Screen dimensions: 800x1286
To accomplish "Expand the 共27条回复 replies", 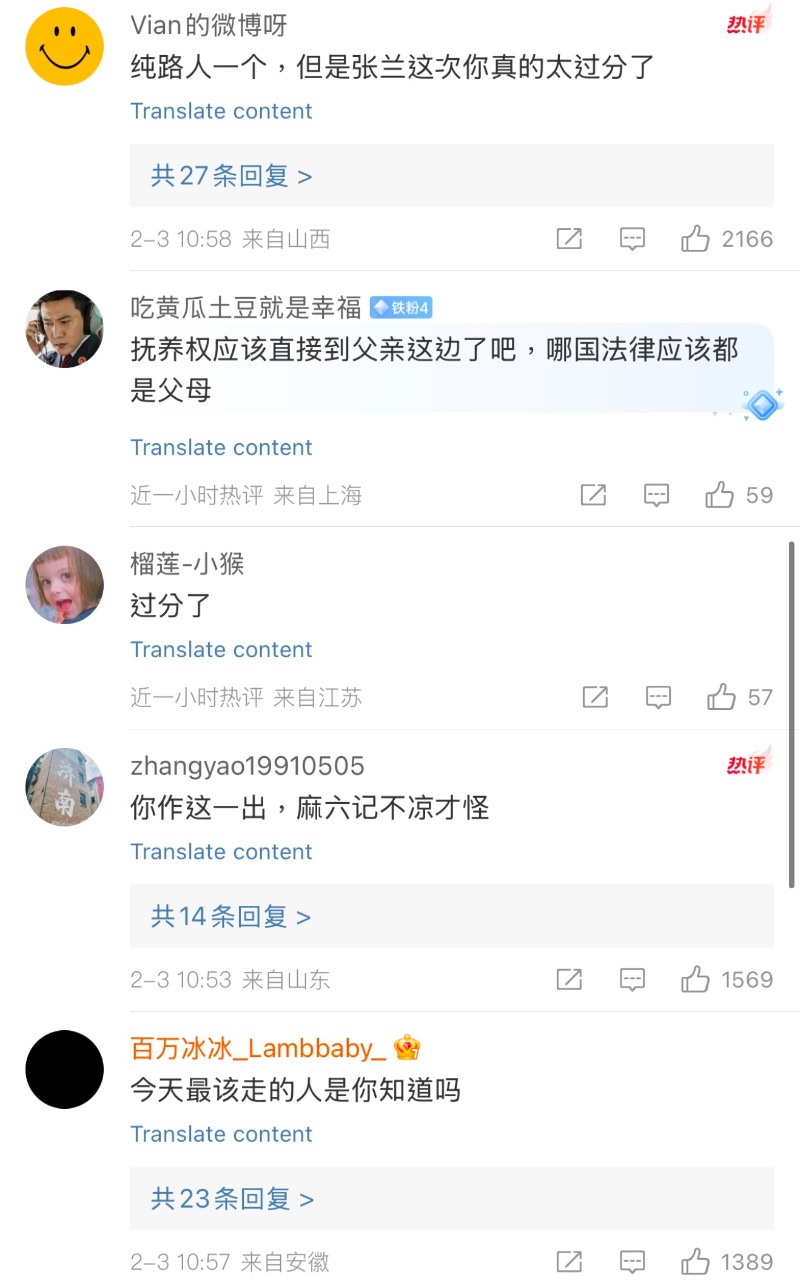I will [232, 176].
